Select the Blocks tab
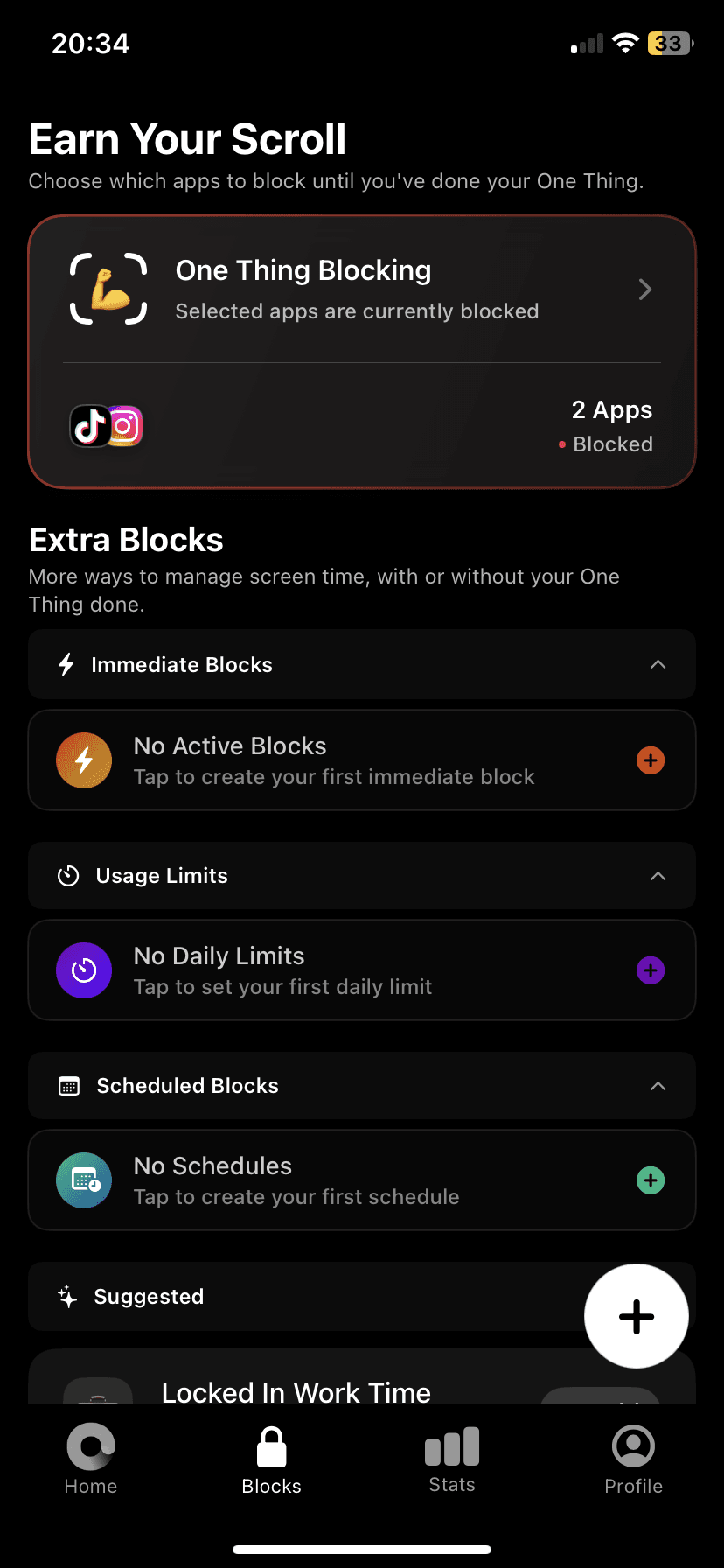Viewport: 724px width, 1568px height. [x=271, y=1459]
